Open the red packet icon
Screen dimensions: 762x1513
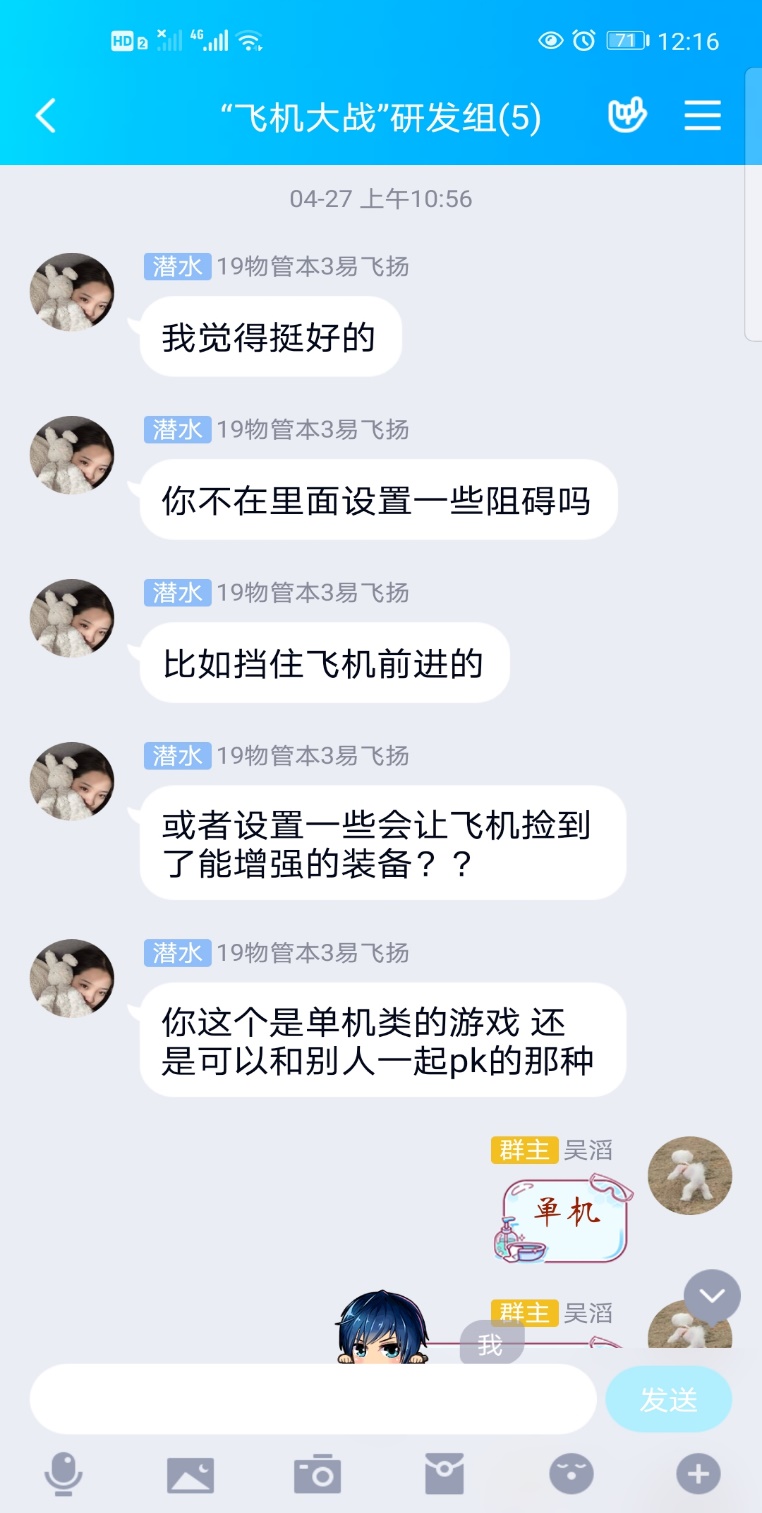point(444,1473)
